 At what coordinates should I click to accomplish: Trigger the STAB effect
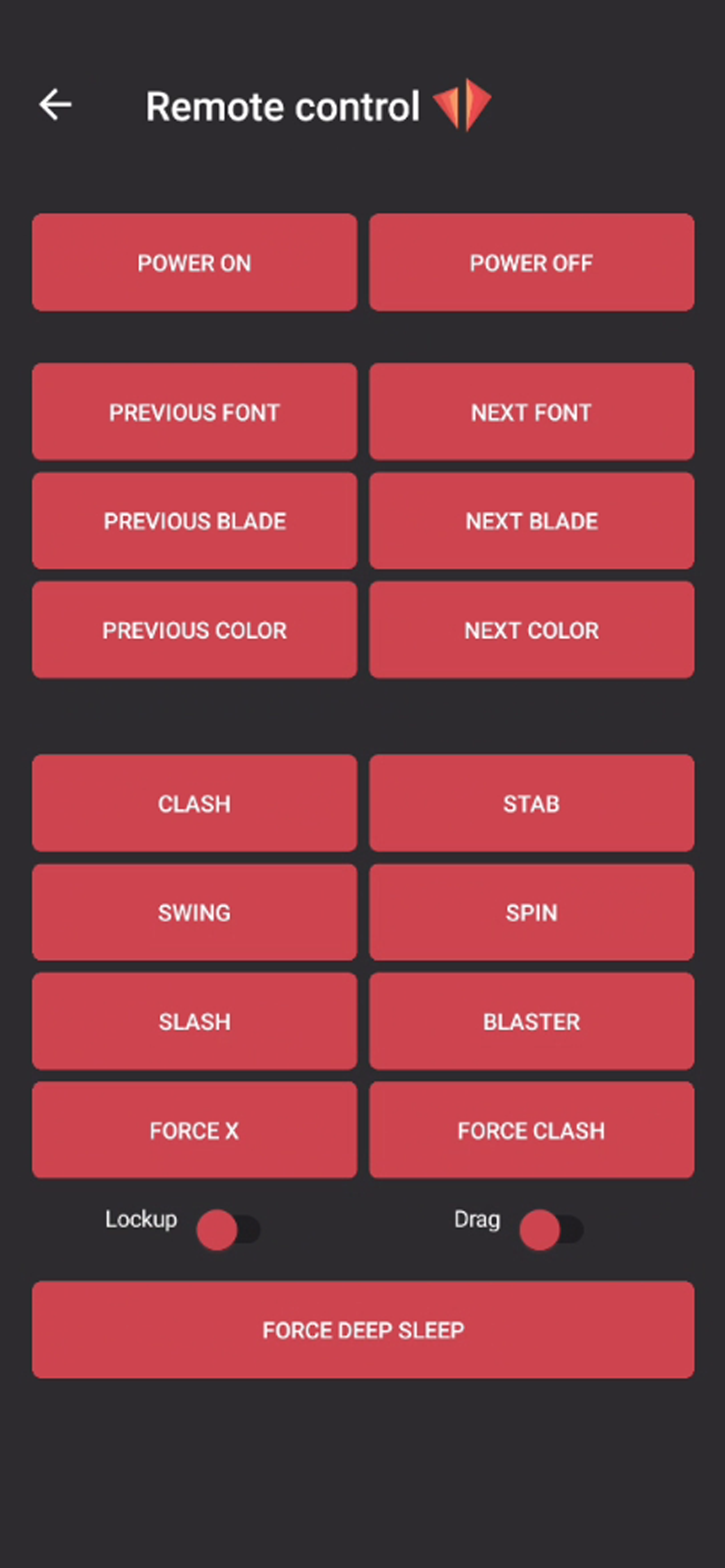coord(531,803)
